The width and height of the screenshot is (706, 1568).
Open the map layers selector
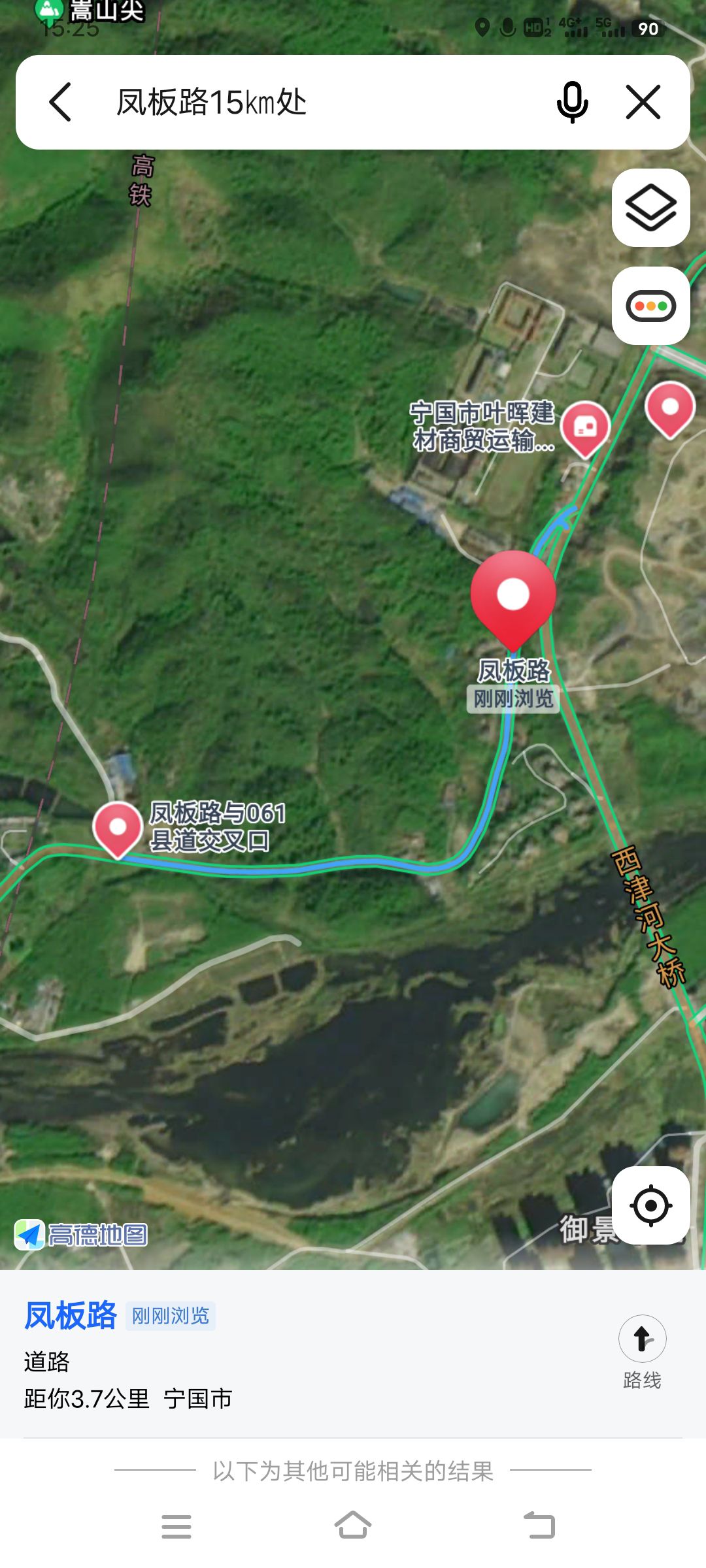[650, 208]
